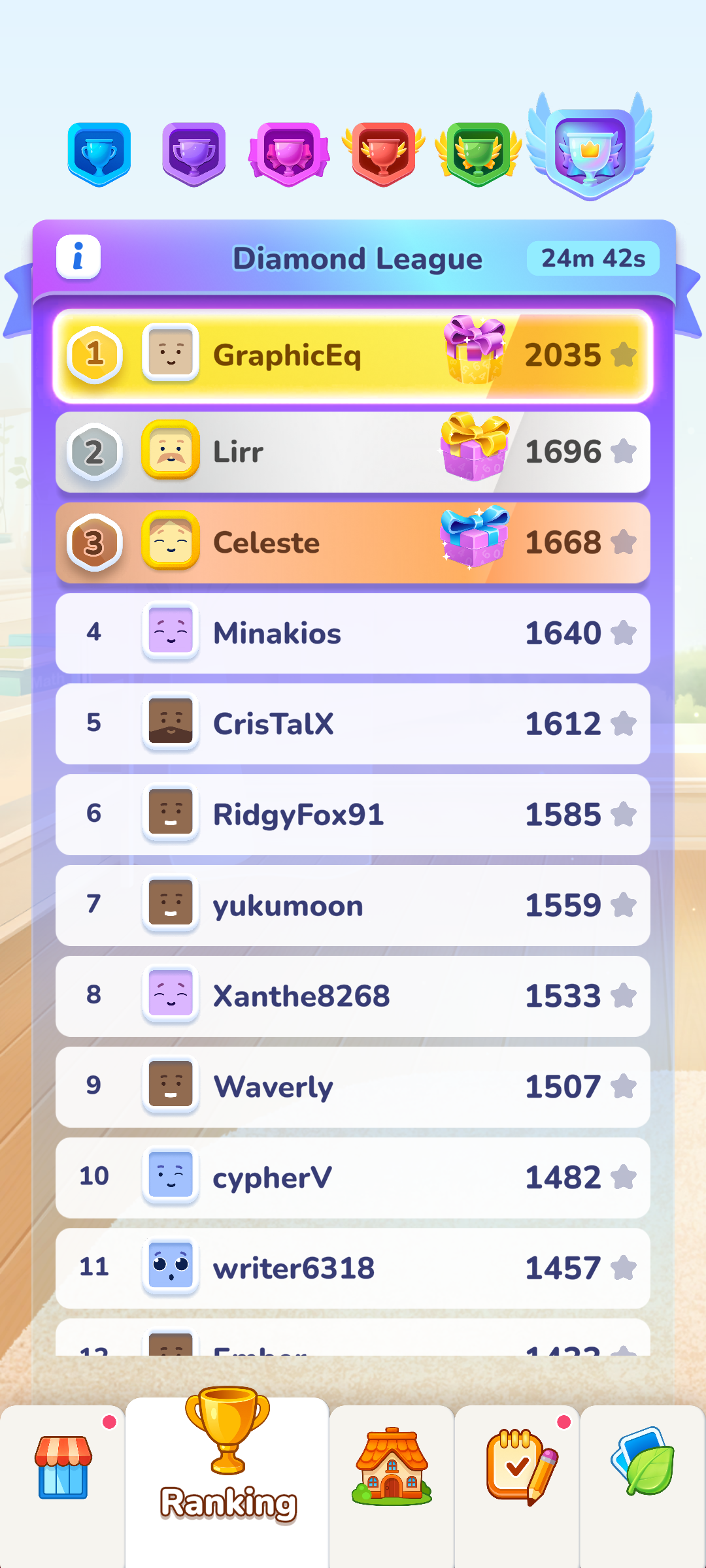Open the league info button
Viewport: 706px width, 1568px height.
click(x=78, y=257)
